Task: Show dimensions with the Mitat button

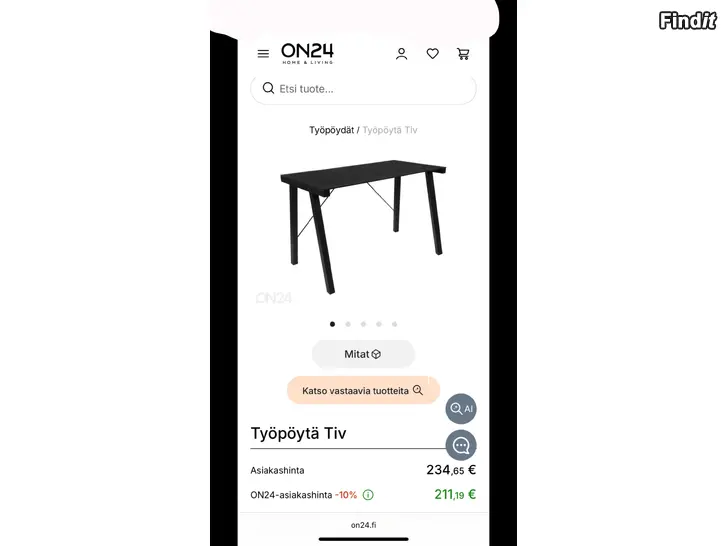Action: 363,354
